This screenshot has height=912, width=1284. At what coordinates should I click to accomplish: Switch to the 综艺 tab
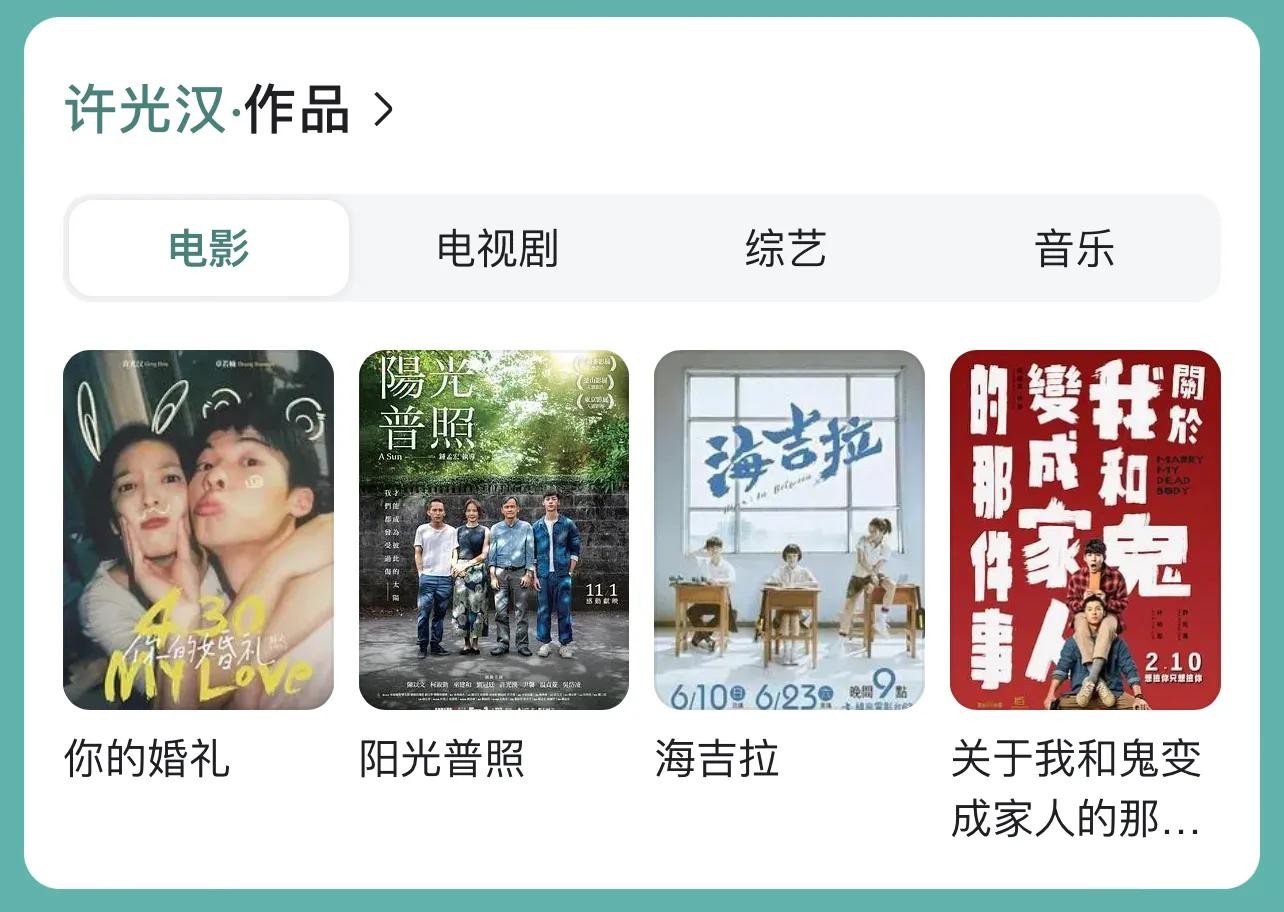(786, 248)
